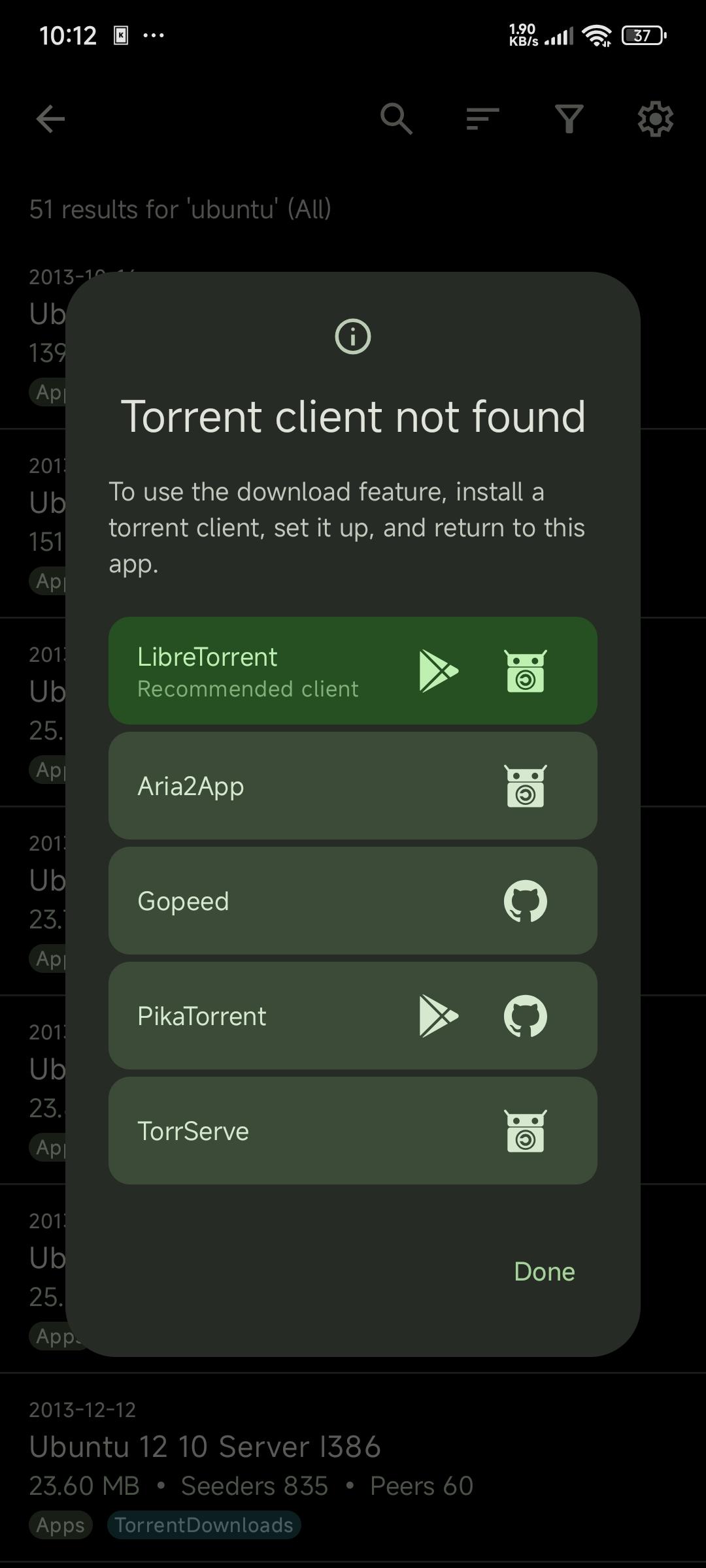This screenshot has height=1568, width=706.
Task: Open Gopeed's GitHub page
Action: pyautogui.click(x=525, y=901)
